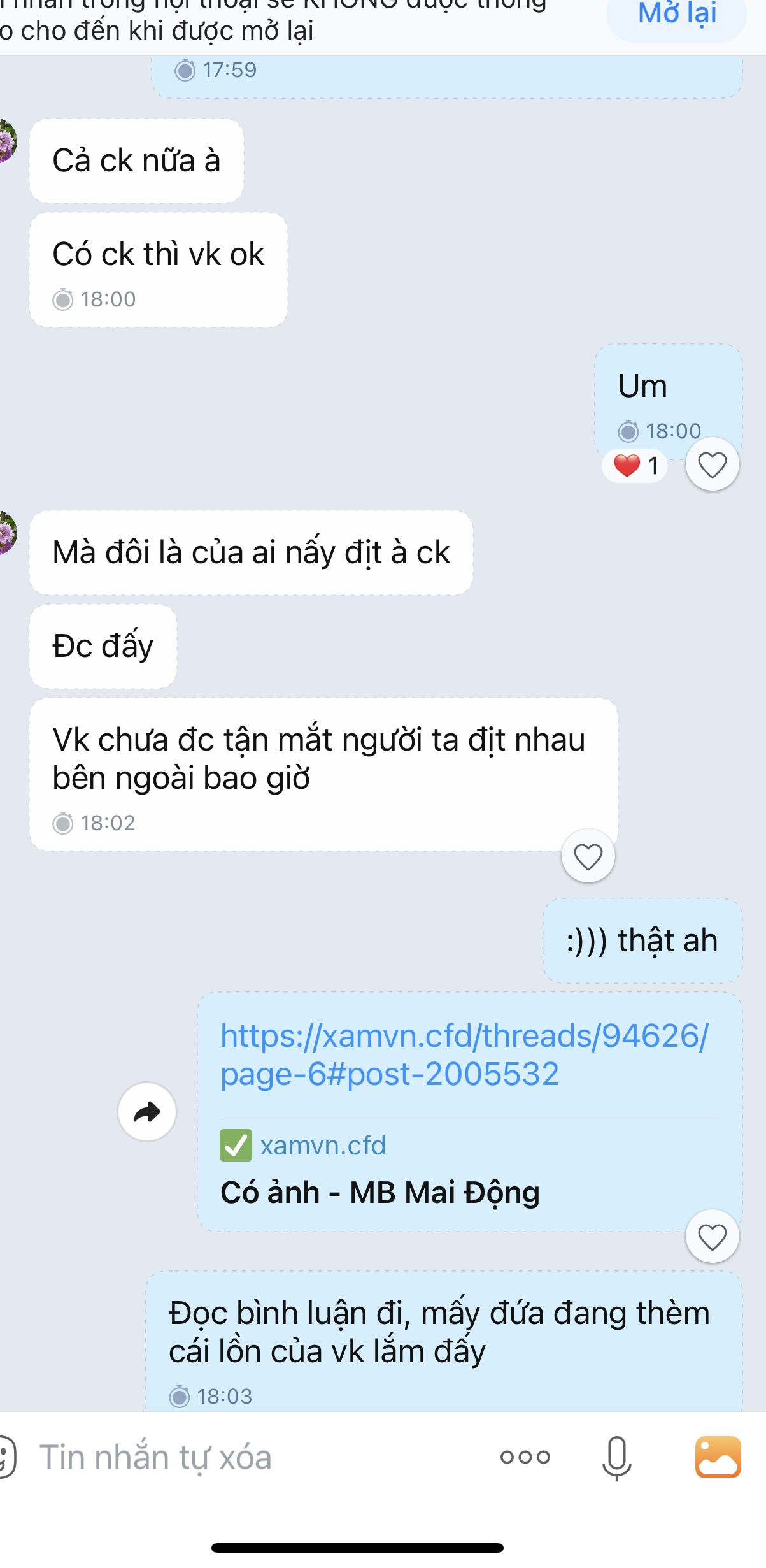
Task: Like the Um message with heart icon
Action: coord(712,464)
